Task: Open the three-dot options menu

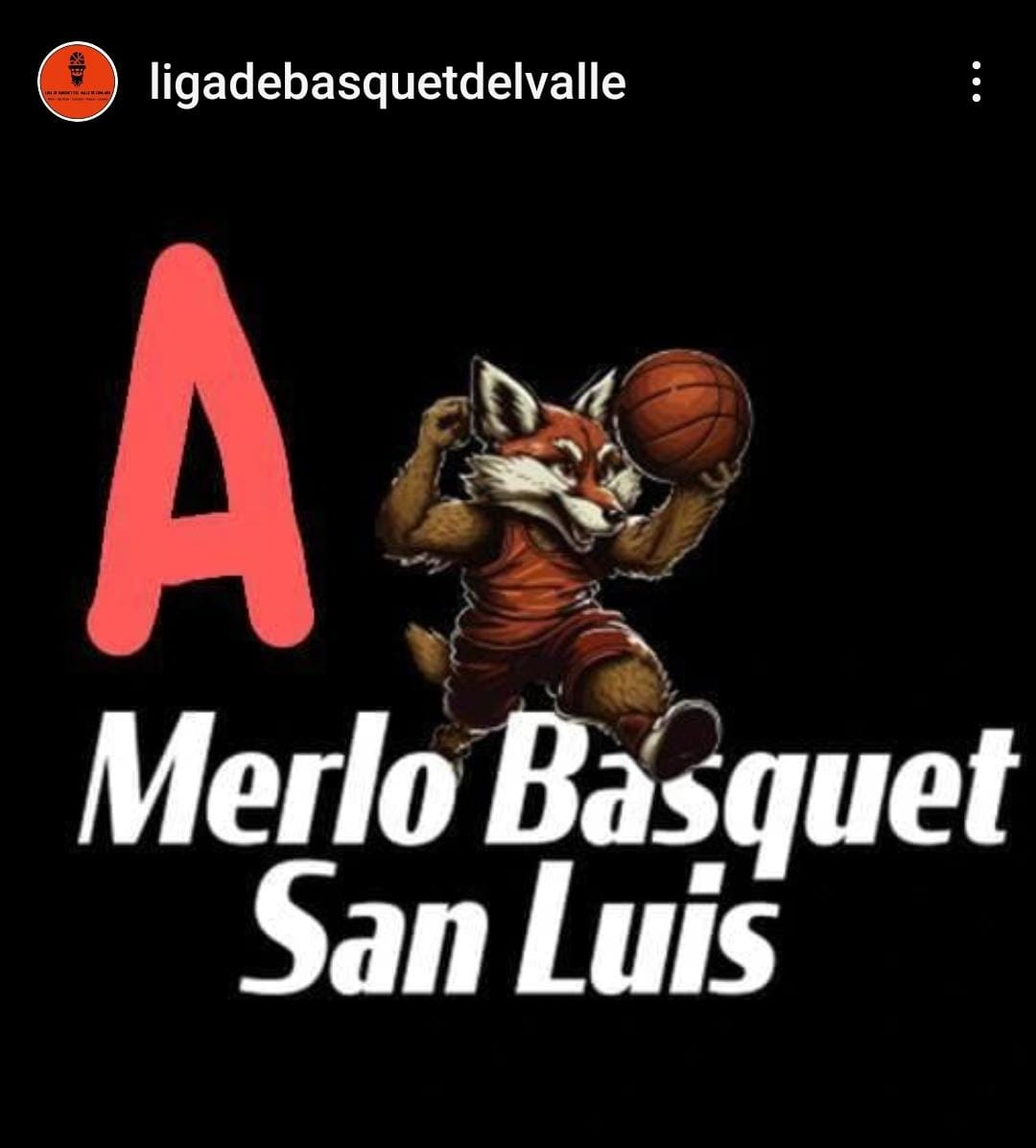Action: (x=976, y=82)
